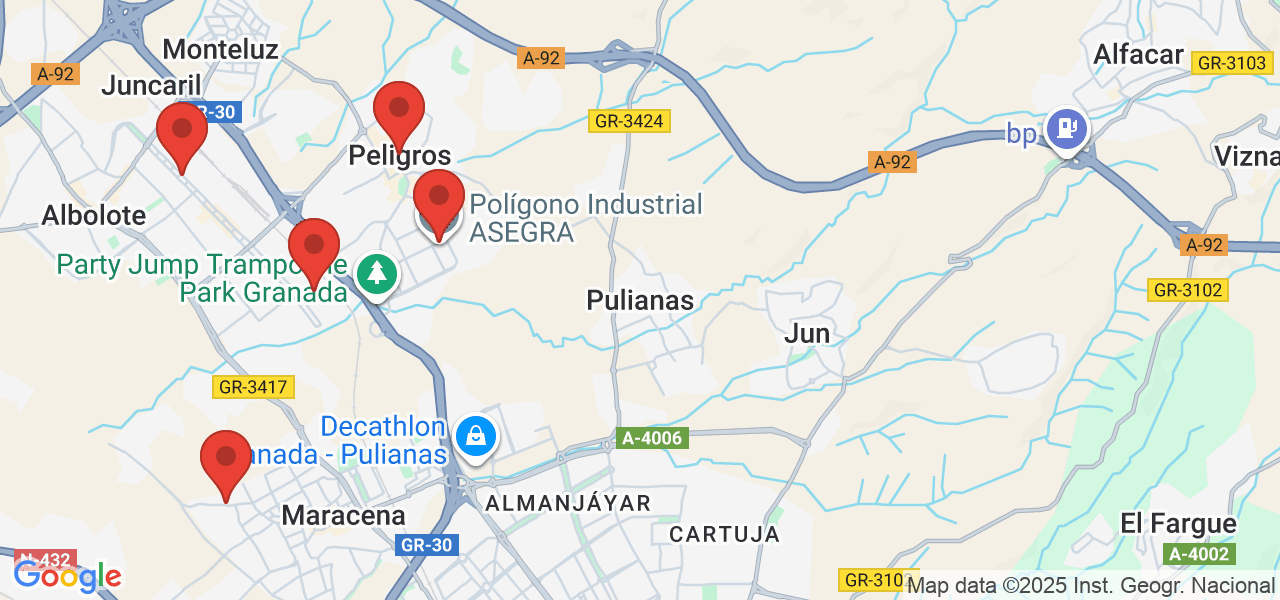Open the Decathlon Granada - Pulianas shopping icon
Image resolution: width=1280 pixels, height=600 pixels.
click(476, 436)
